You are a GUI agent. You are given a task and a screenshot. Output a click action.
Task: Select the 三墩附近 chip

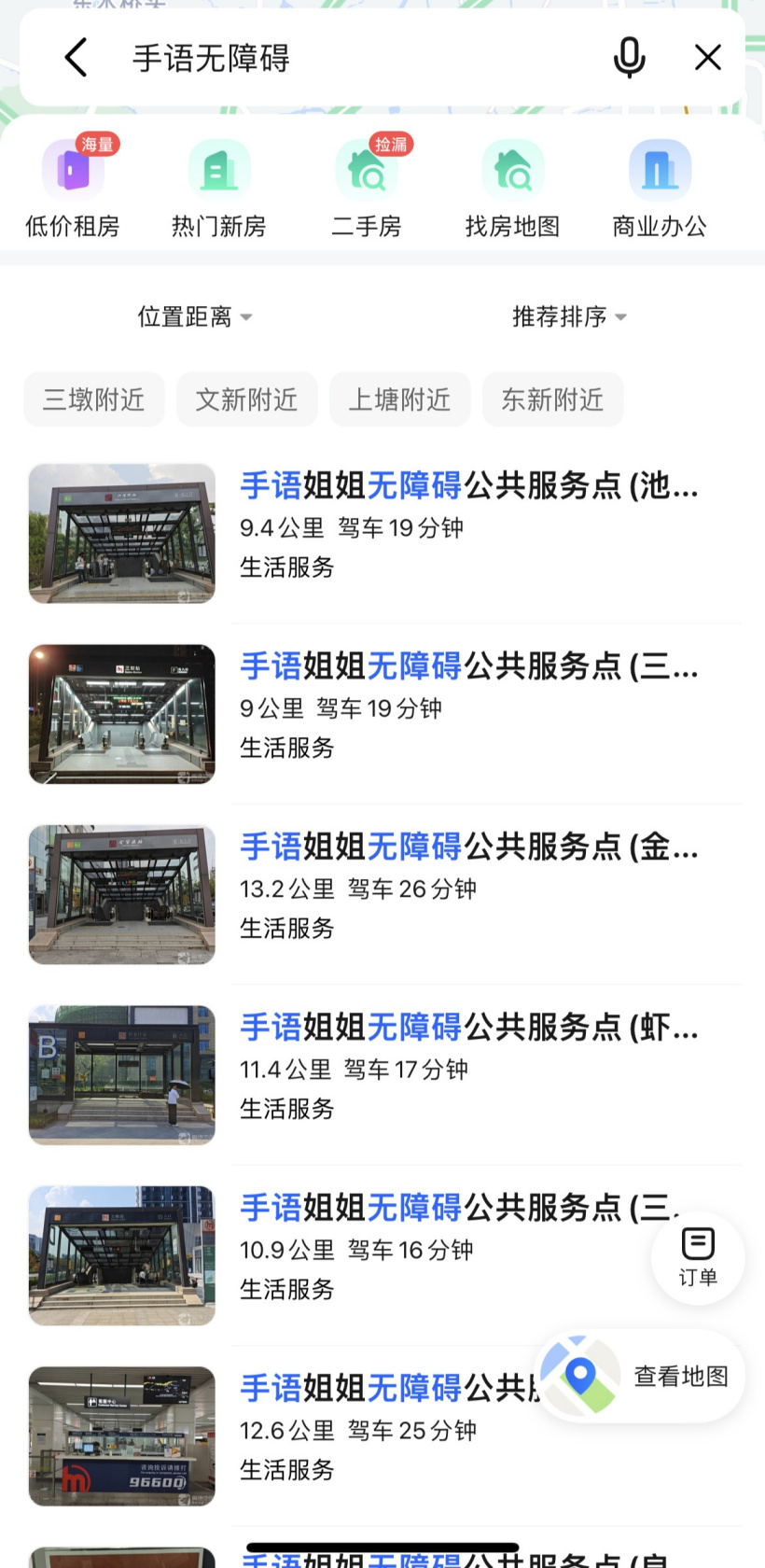tap(94, 399)
